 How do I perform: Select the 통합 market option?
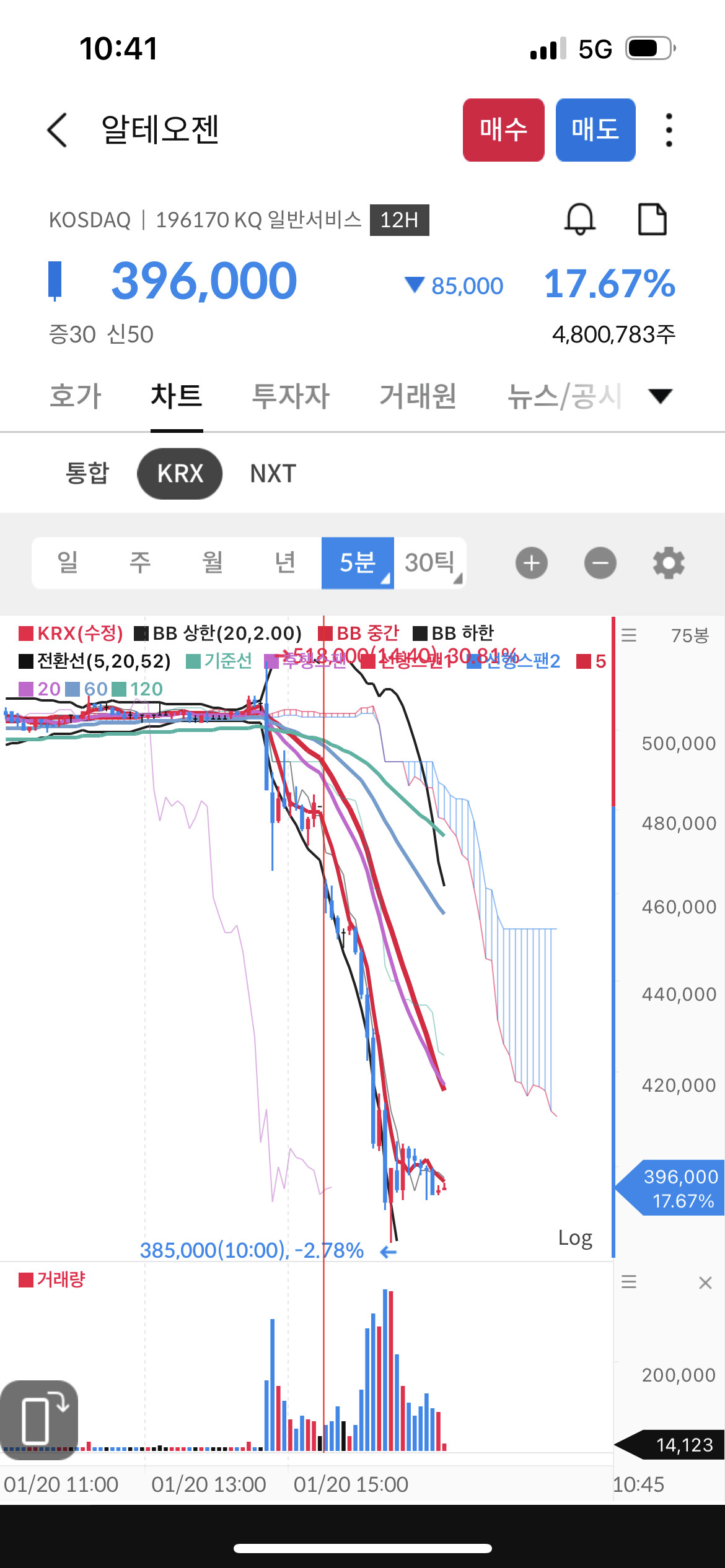click(87, 474)
